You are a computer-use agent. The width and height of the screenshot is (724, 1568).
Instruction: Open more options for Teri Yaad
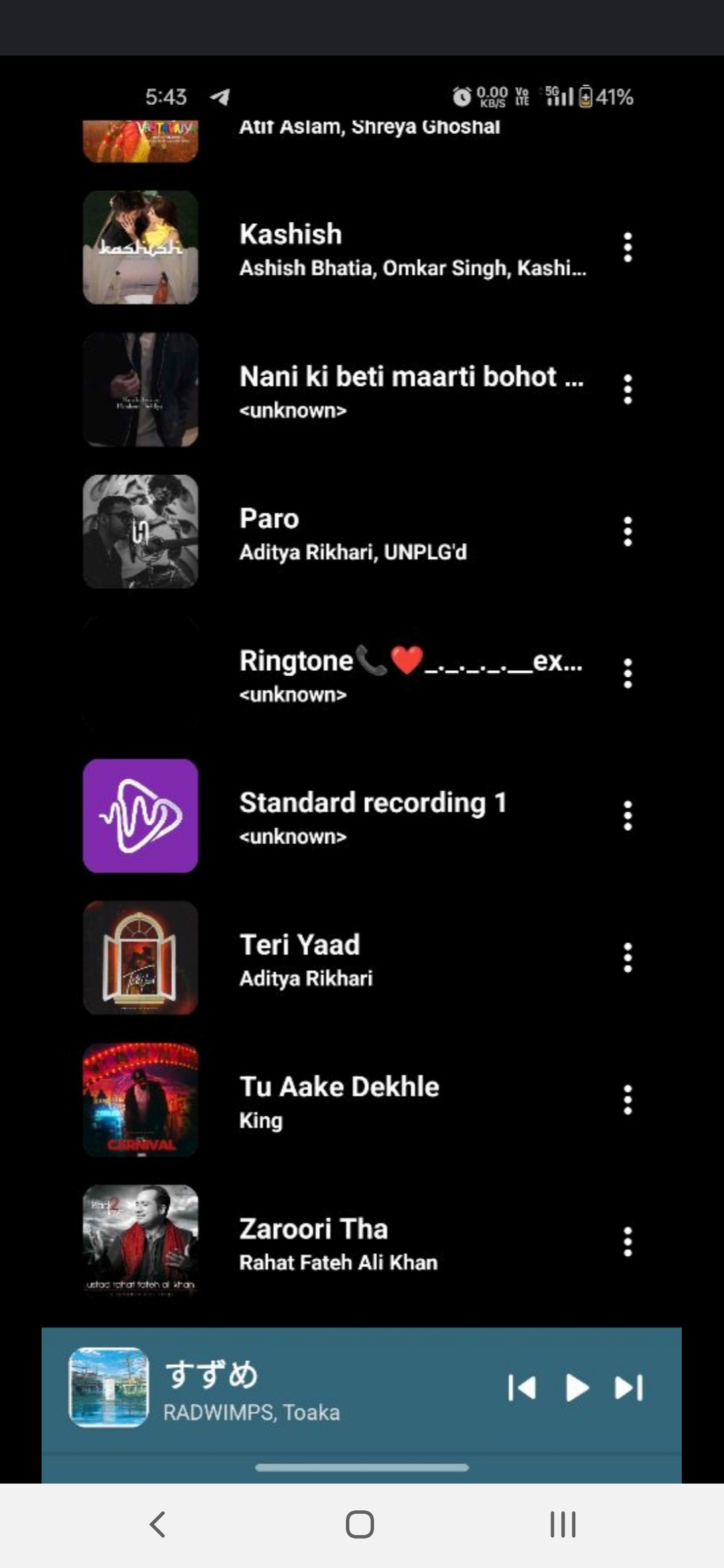point(627,958)
